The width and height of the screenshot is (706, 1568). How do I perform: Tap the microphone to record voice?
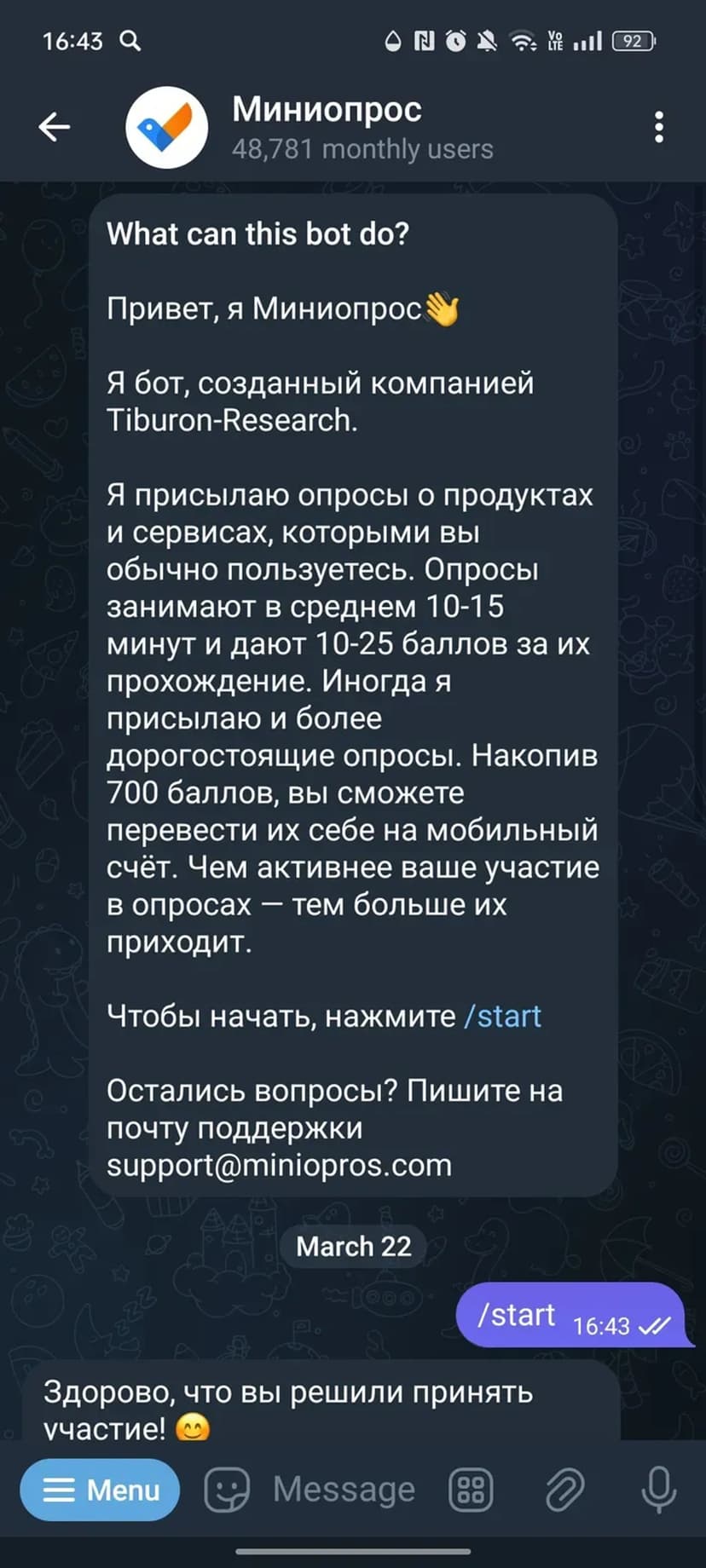tap(658, 1490)
